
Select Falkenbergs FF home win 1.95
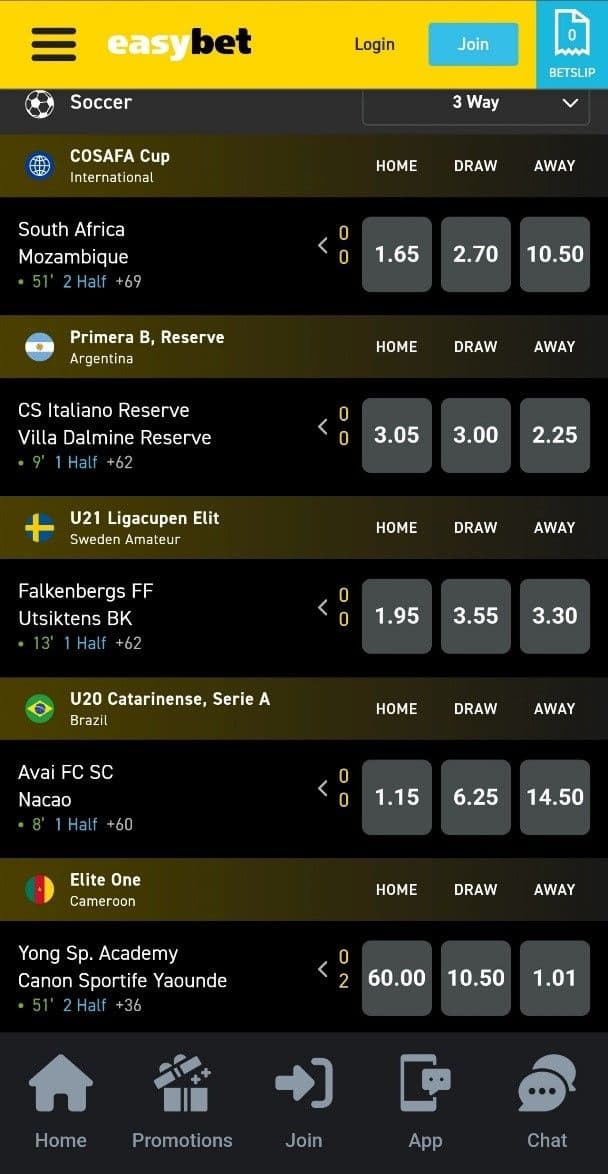(x=397, y=616)
